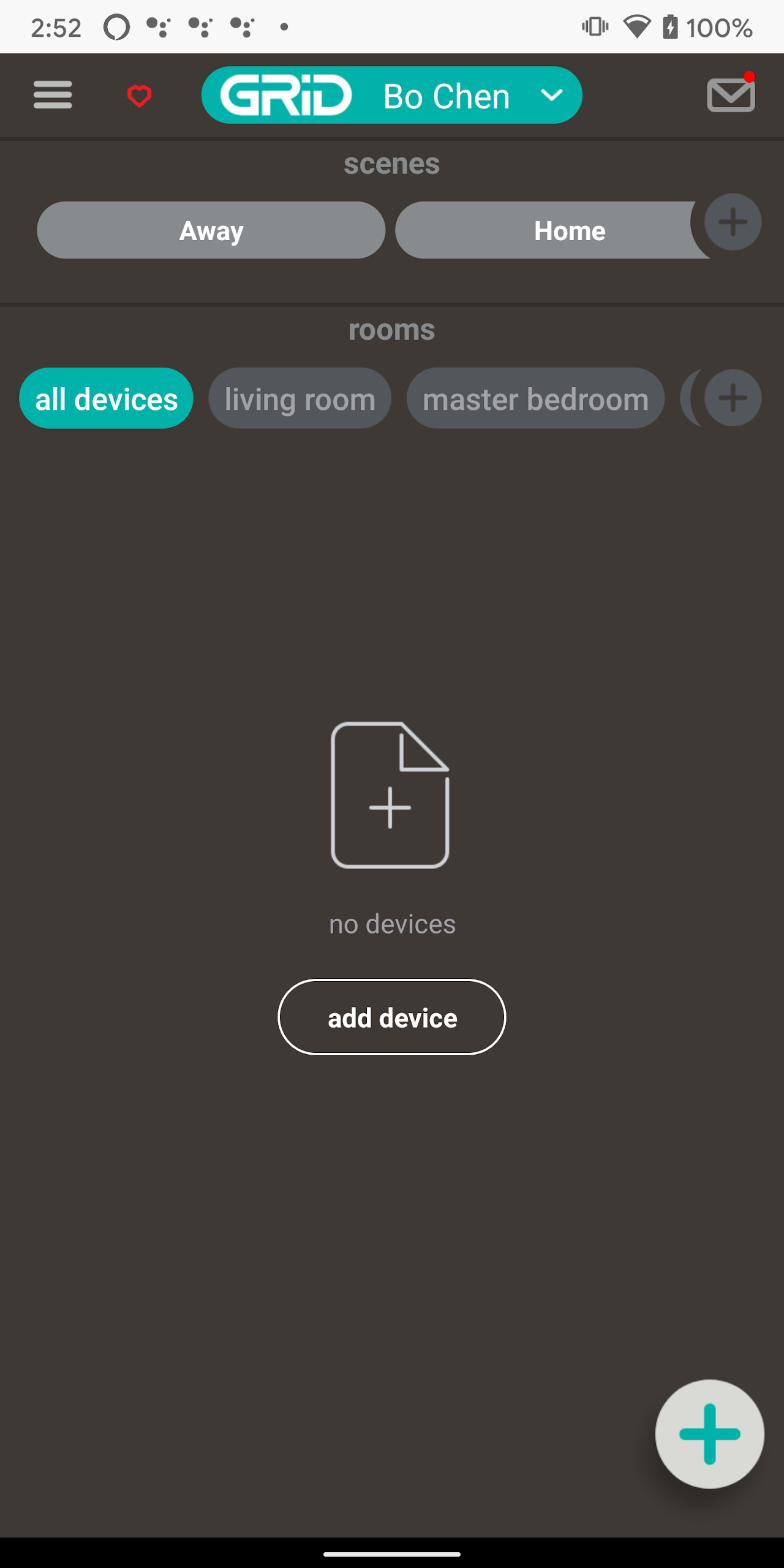Tap the no devices label
Screen dimensions: 784x1568
[391, 924]
